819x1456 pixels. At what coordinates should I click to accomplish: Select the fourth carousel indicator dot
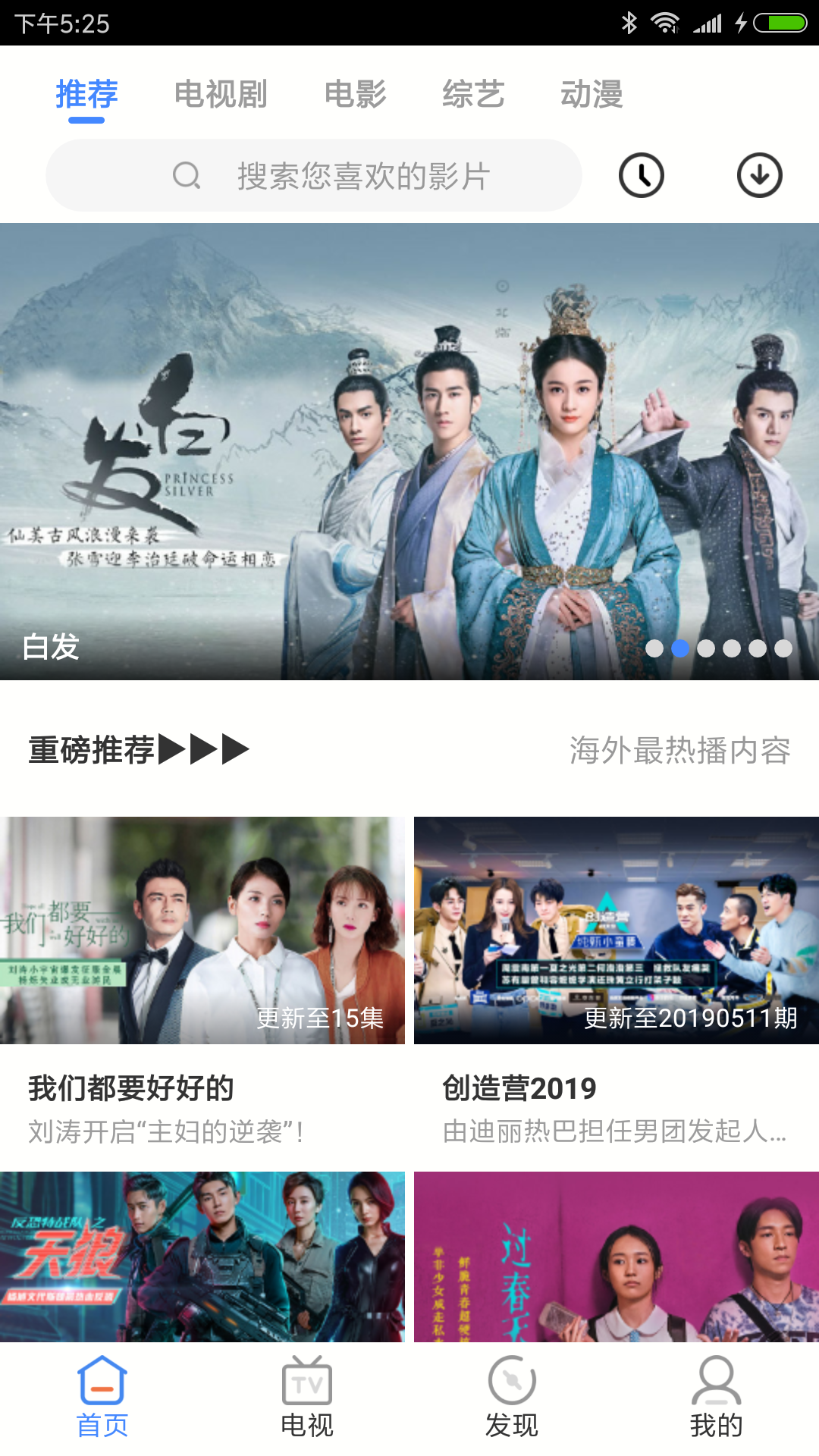732,648
